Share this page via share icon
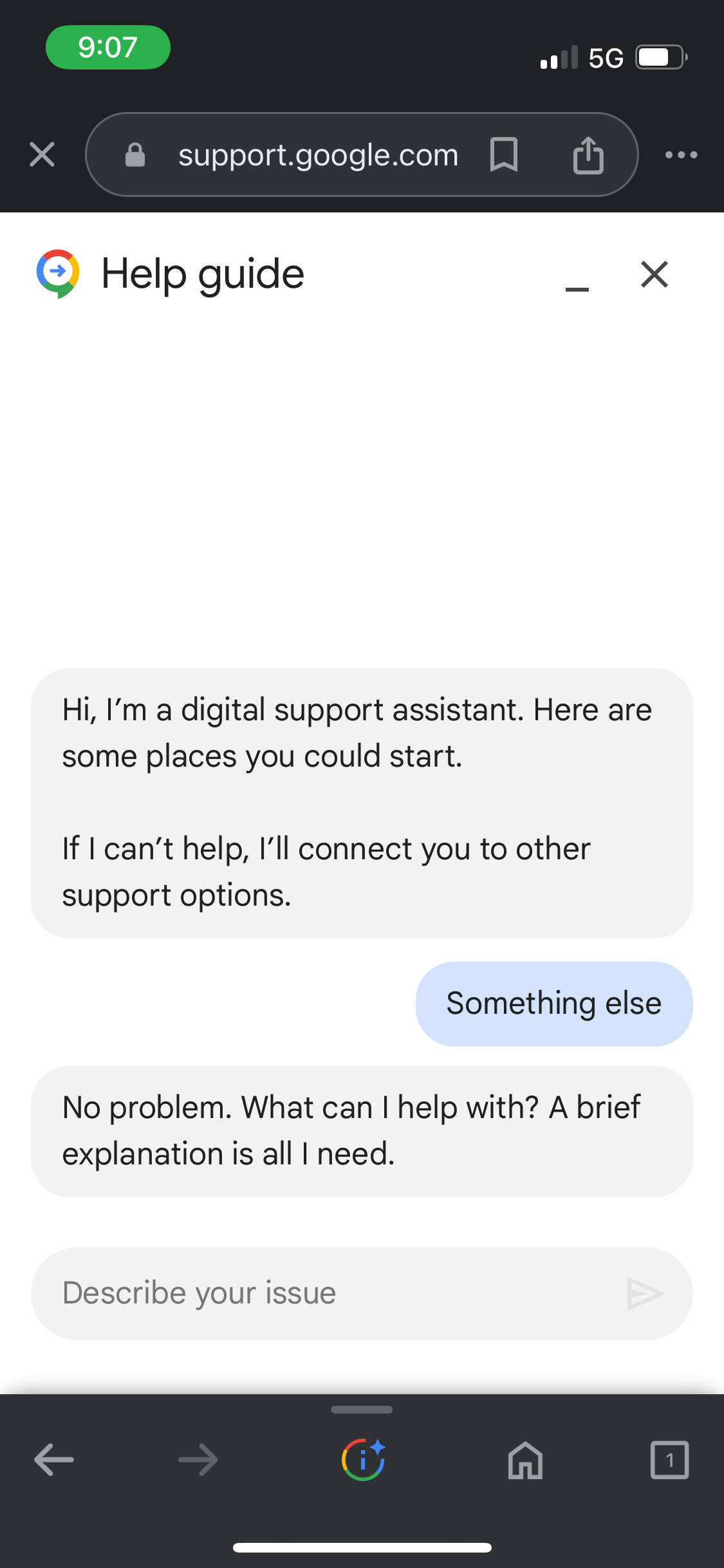Image resolution: width=724 pixels, height=1568 pixels. [588, 155]
